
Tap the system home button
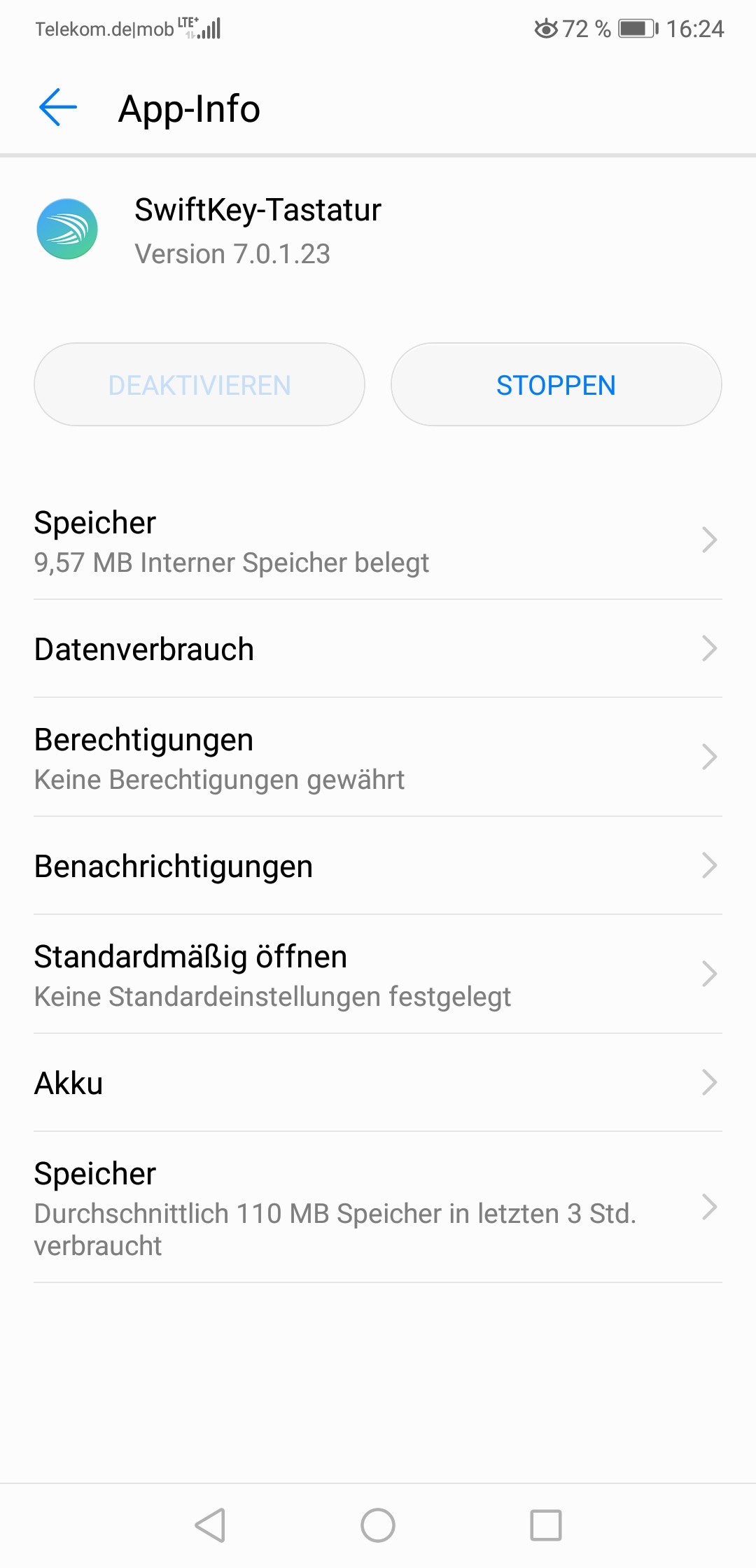tap(378, 1525)
